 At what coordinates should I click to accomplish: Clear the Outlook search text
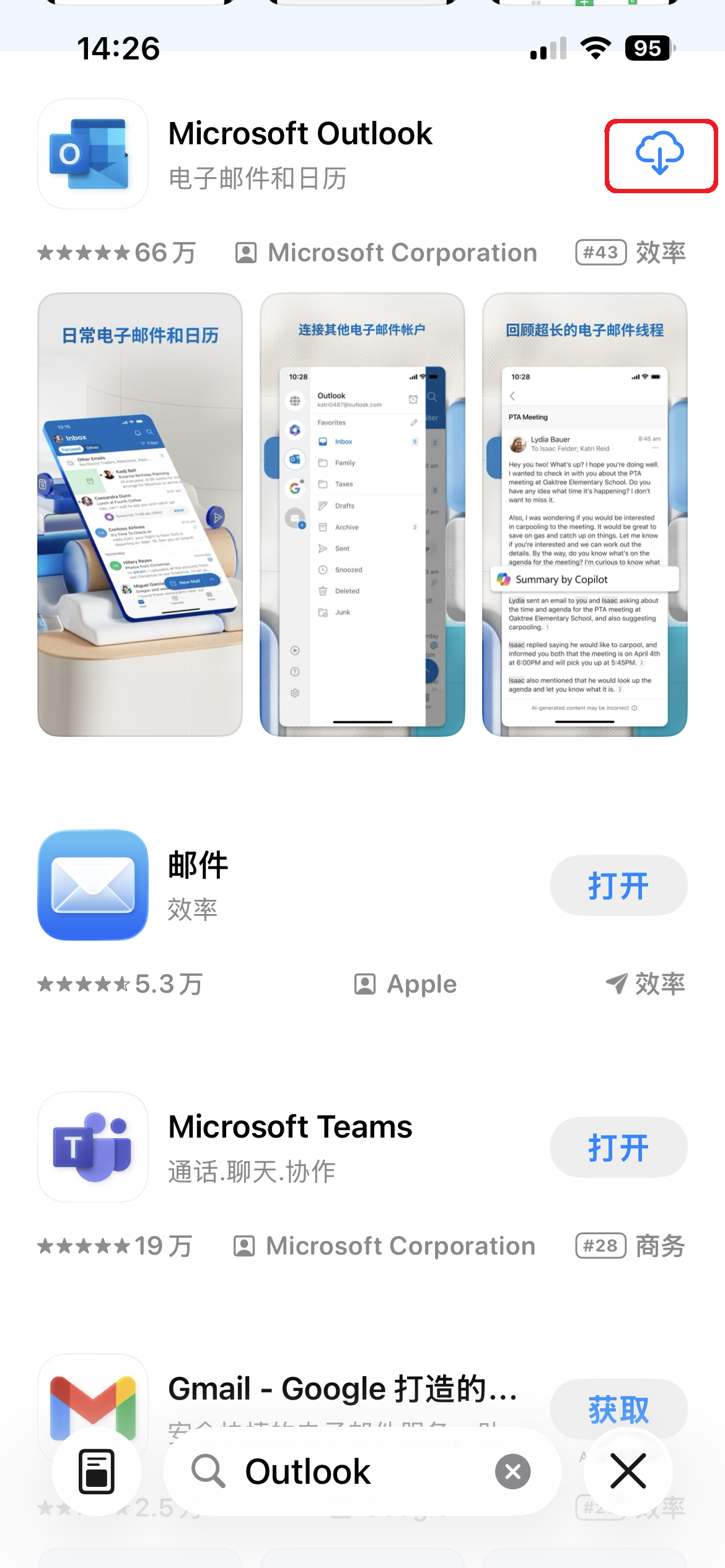pyautogui.click(x=512, y=1471)
